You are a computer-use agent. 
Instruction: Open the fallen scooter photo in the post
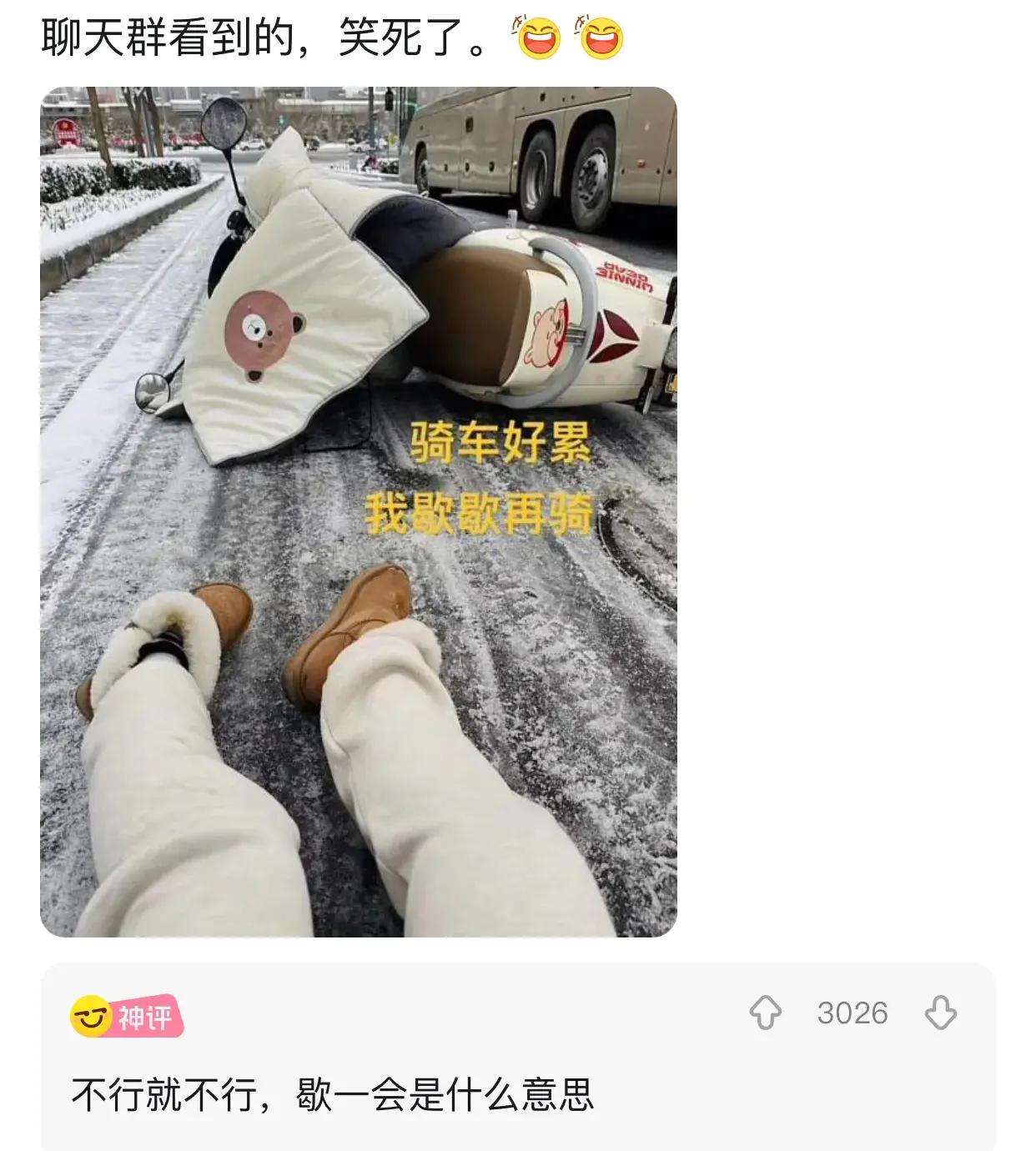pos(359,511)
